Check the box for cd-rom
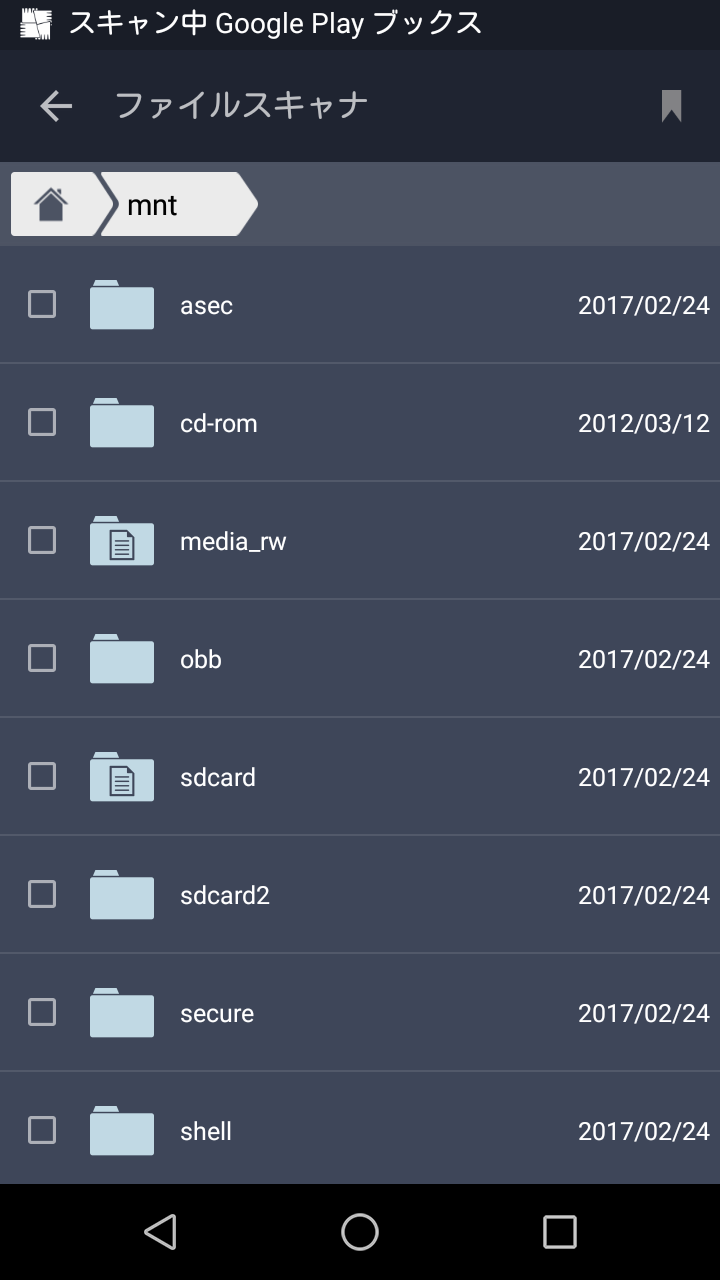 (42, 422)
